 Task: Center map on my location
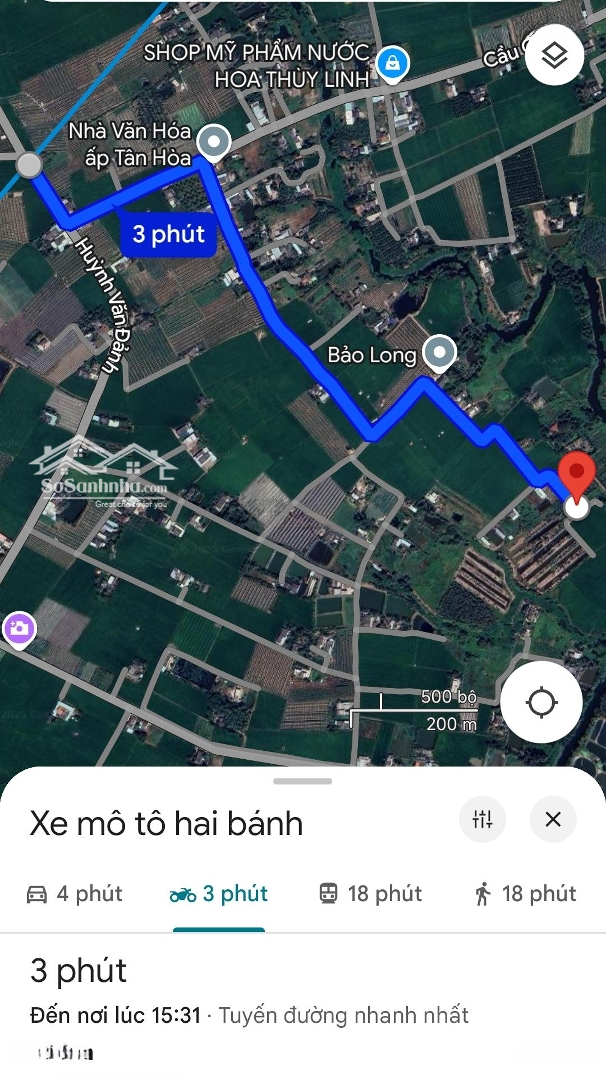541,703
